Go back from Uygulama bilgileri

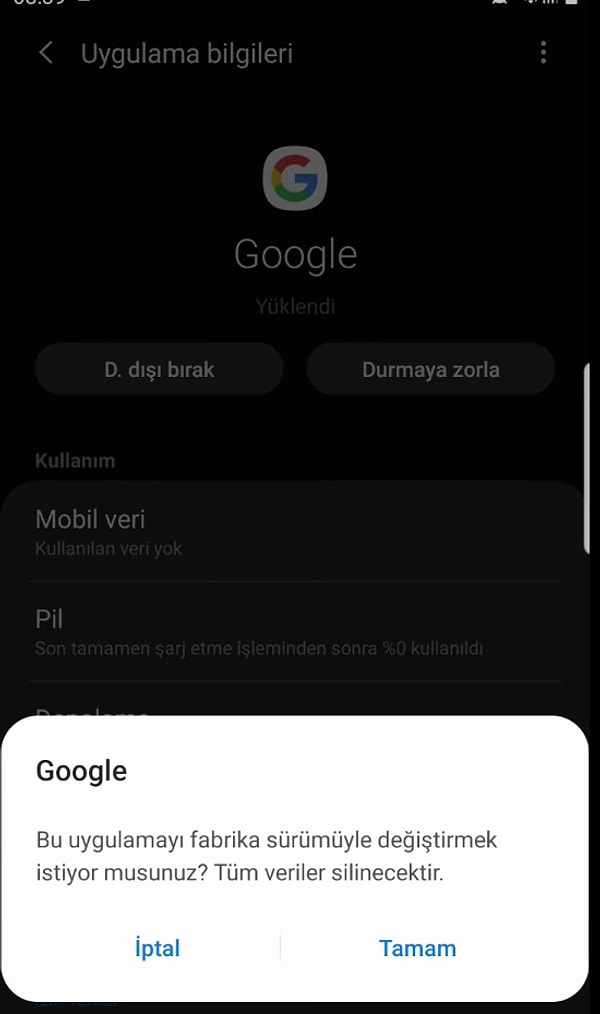click(x=46, y=52)
